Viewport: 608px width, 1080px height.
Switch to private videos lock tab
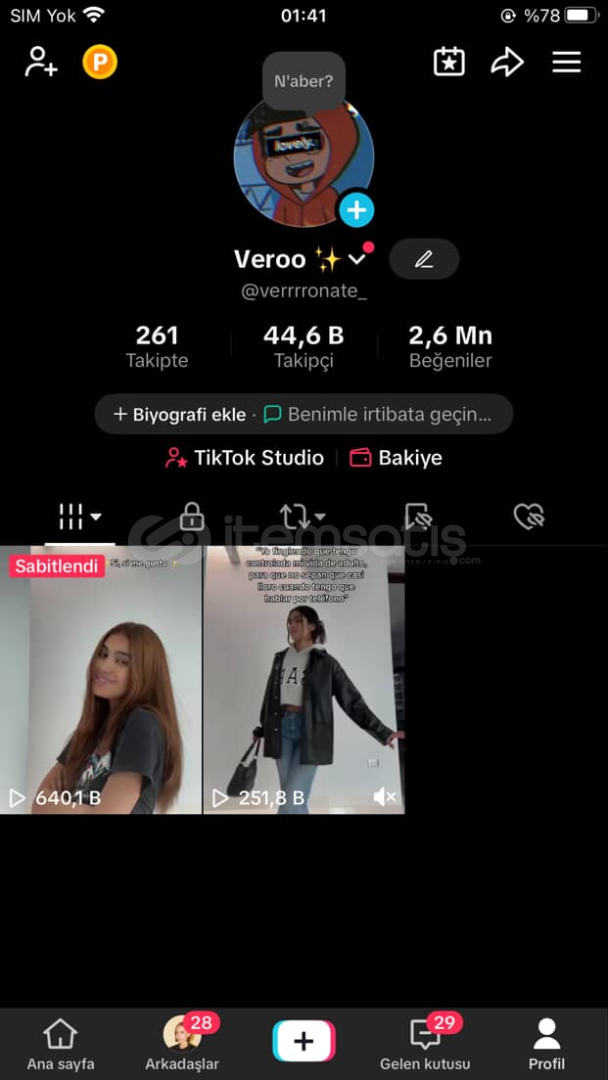[x=192, y=516]
